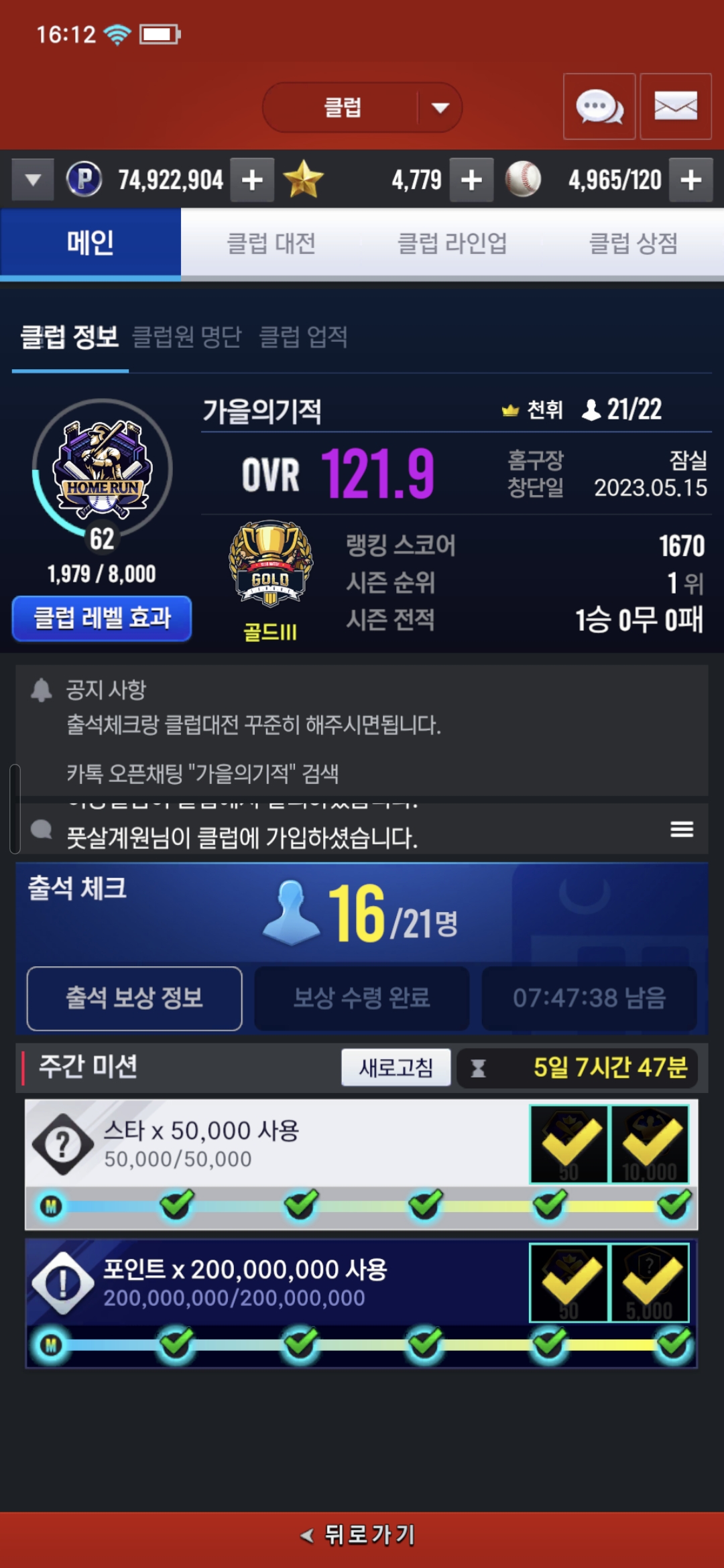This screenshot has width=724, height=1568.
Task: Expand the currency bar arrow
Action: coord(32,180)
